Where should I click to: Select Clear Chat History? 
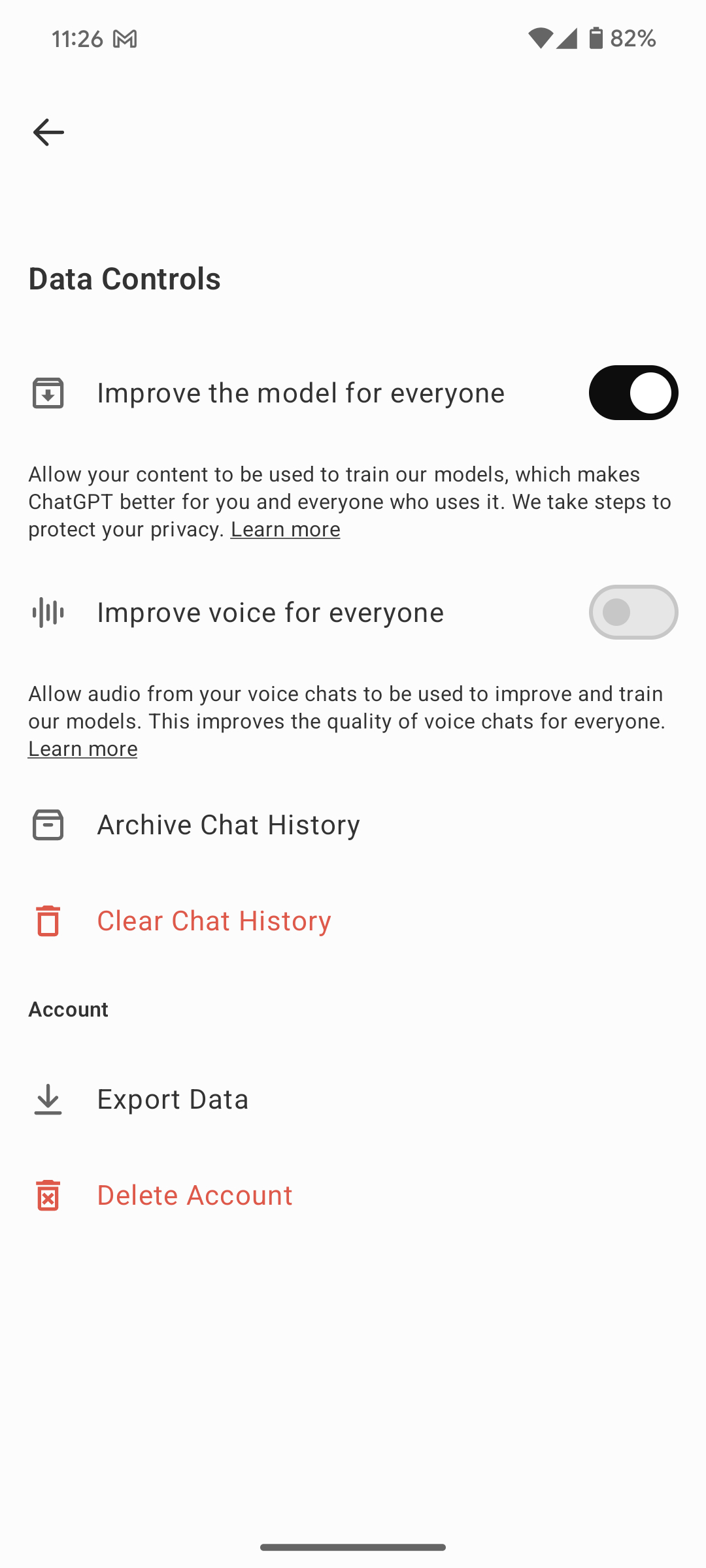tap(214, 920)
